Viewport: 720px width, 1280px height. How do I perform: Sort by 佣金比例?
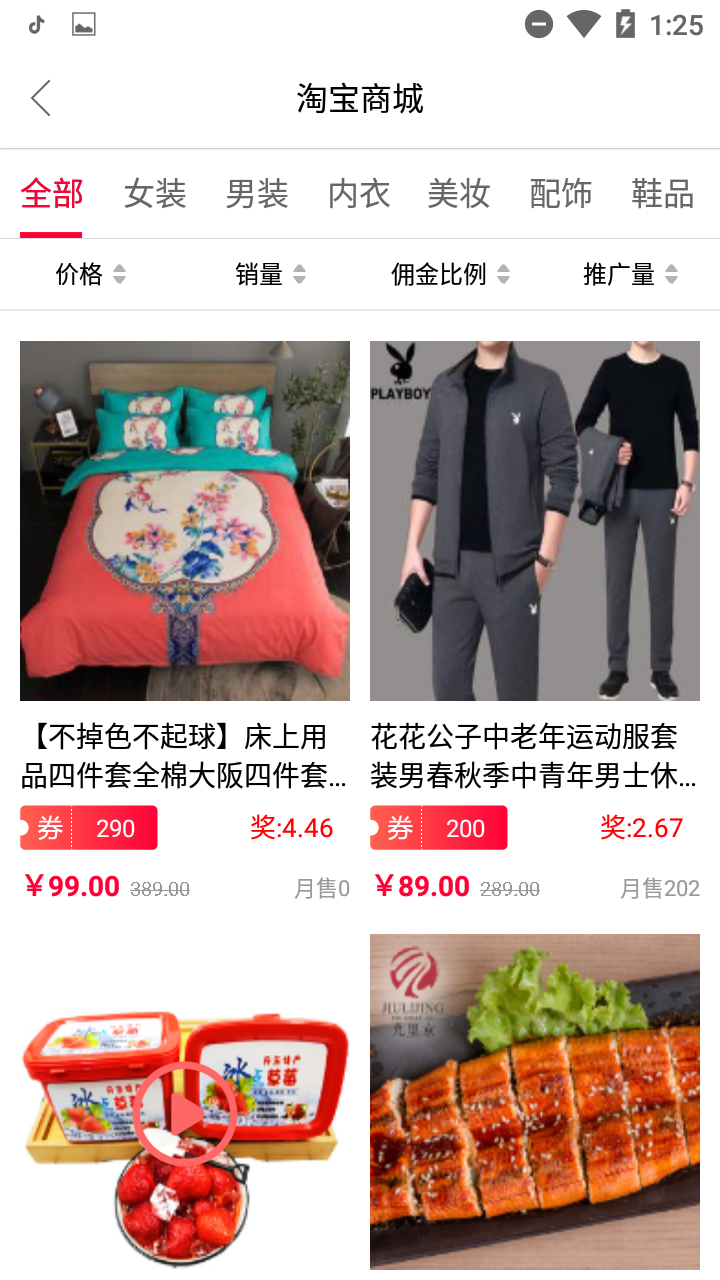pyautogui.click(x=450, y=274)
